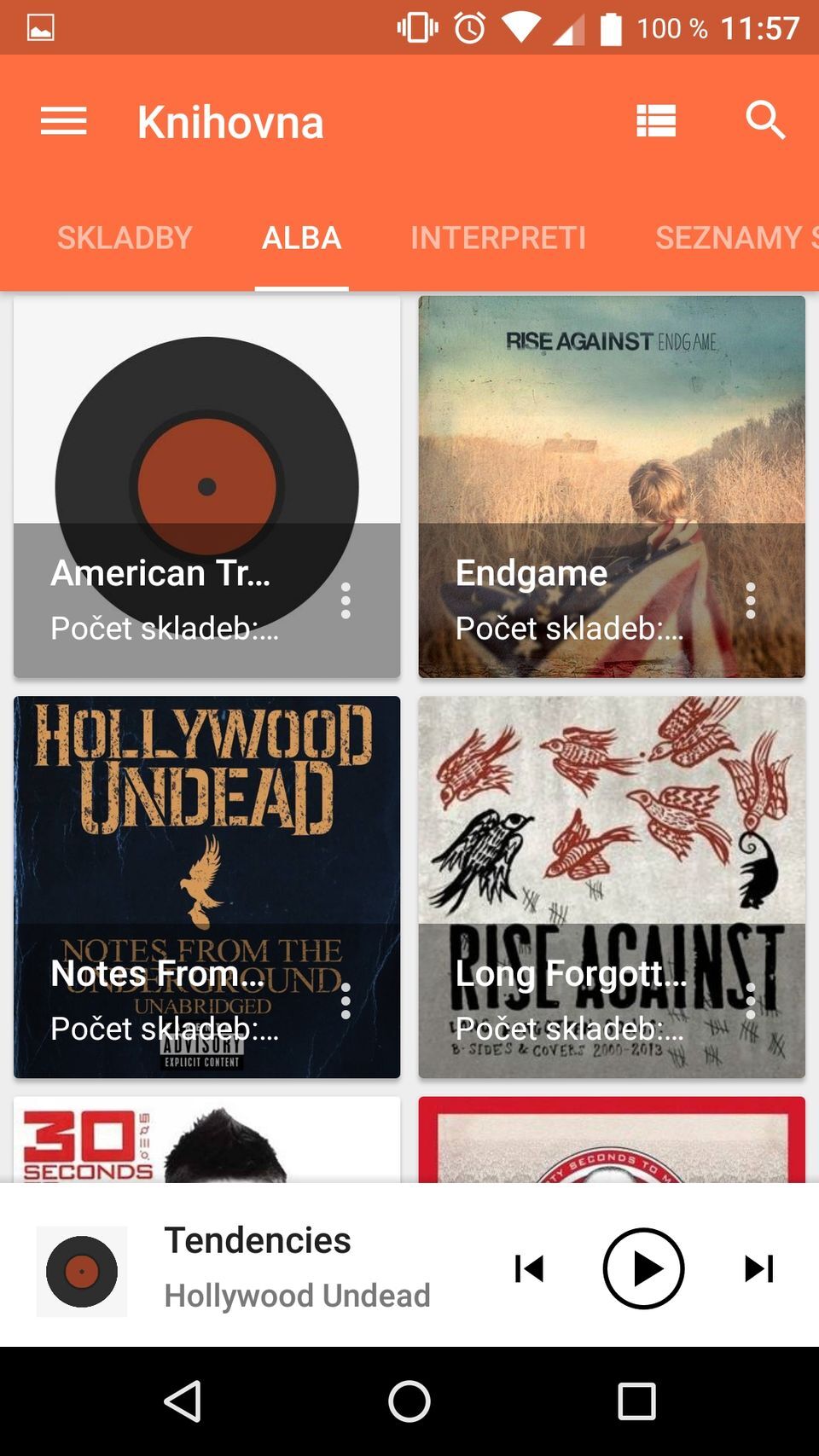Open the now playing Tendencies bar
This screenshot has width=819, height=1456.
coord(299,1268)
